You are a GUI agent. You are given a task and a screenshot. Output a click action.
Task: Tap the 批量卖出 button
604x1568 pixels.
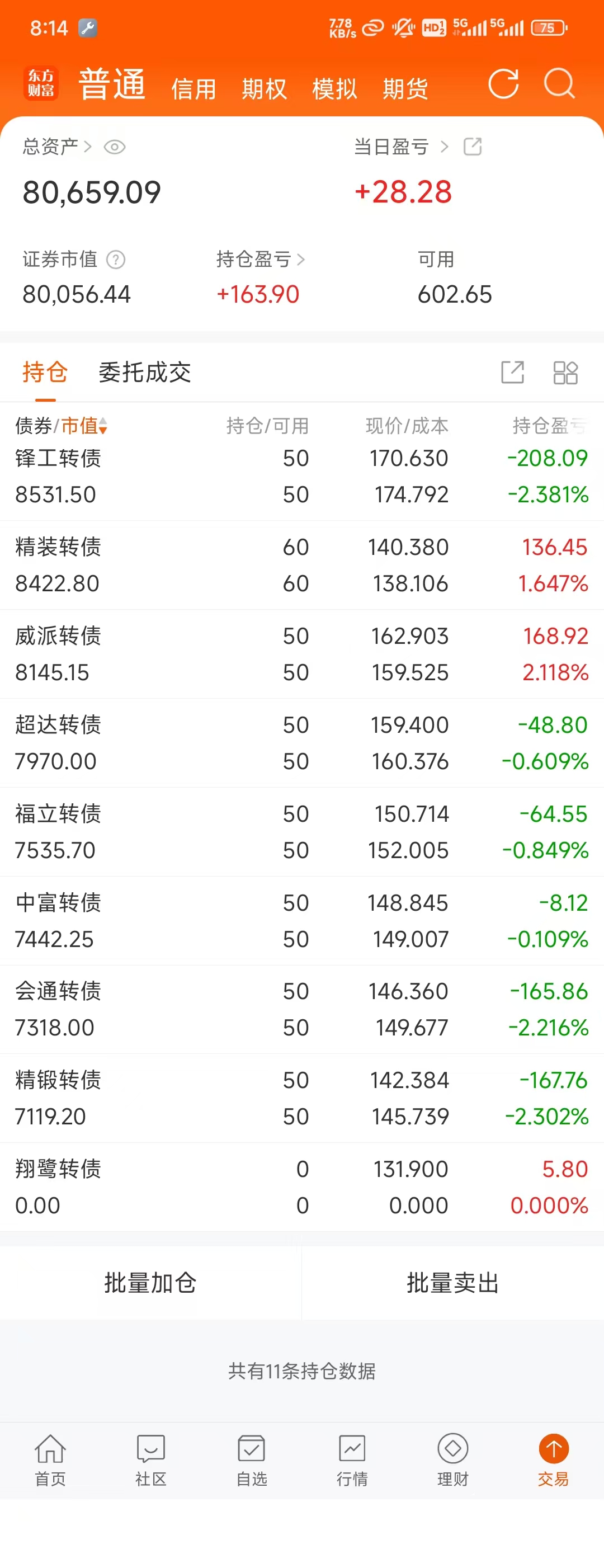coord(452,1283)
